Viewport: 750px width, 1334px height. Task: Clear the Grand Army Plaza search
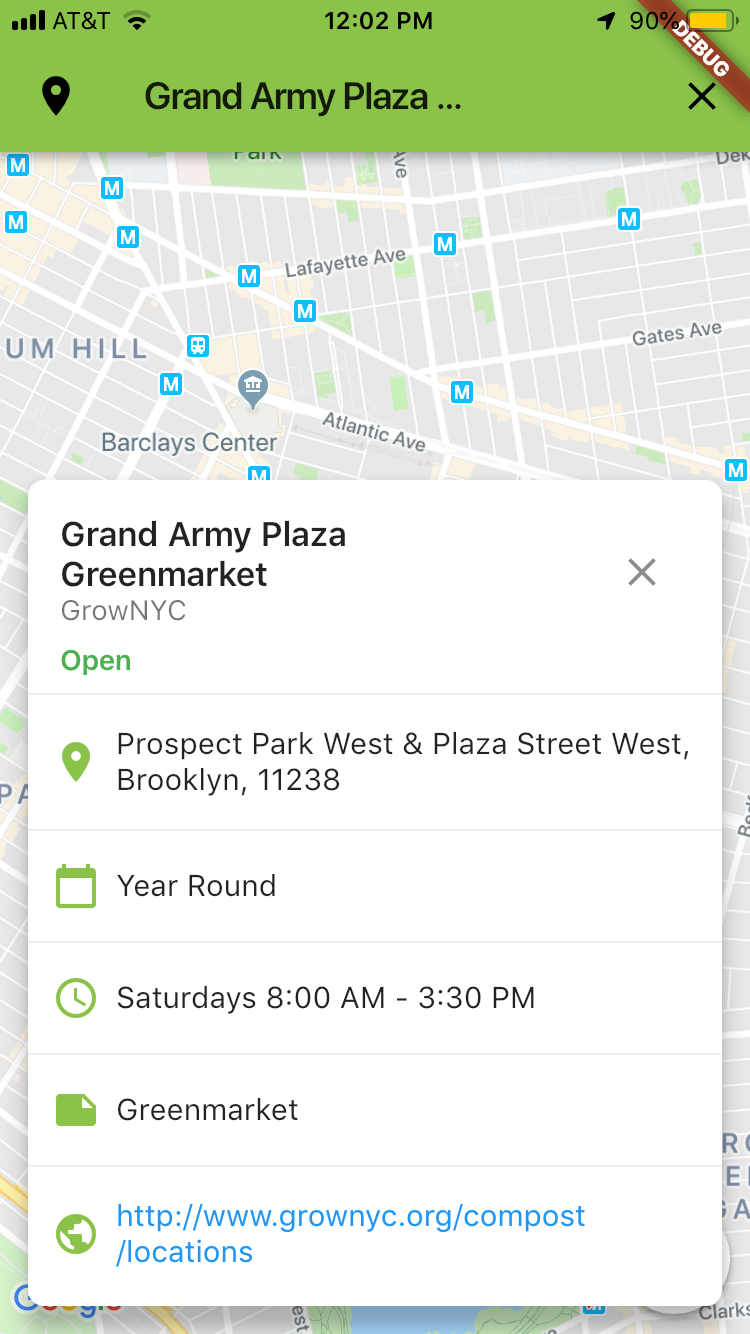pos(702,97)
